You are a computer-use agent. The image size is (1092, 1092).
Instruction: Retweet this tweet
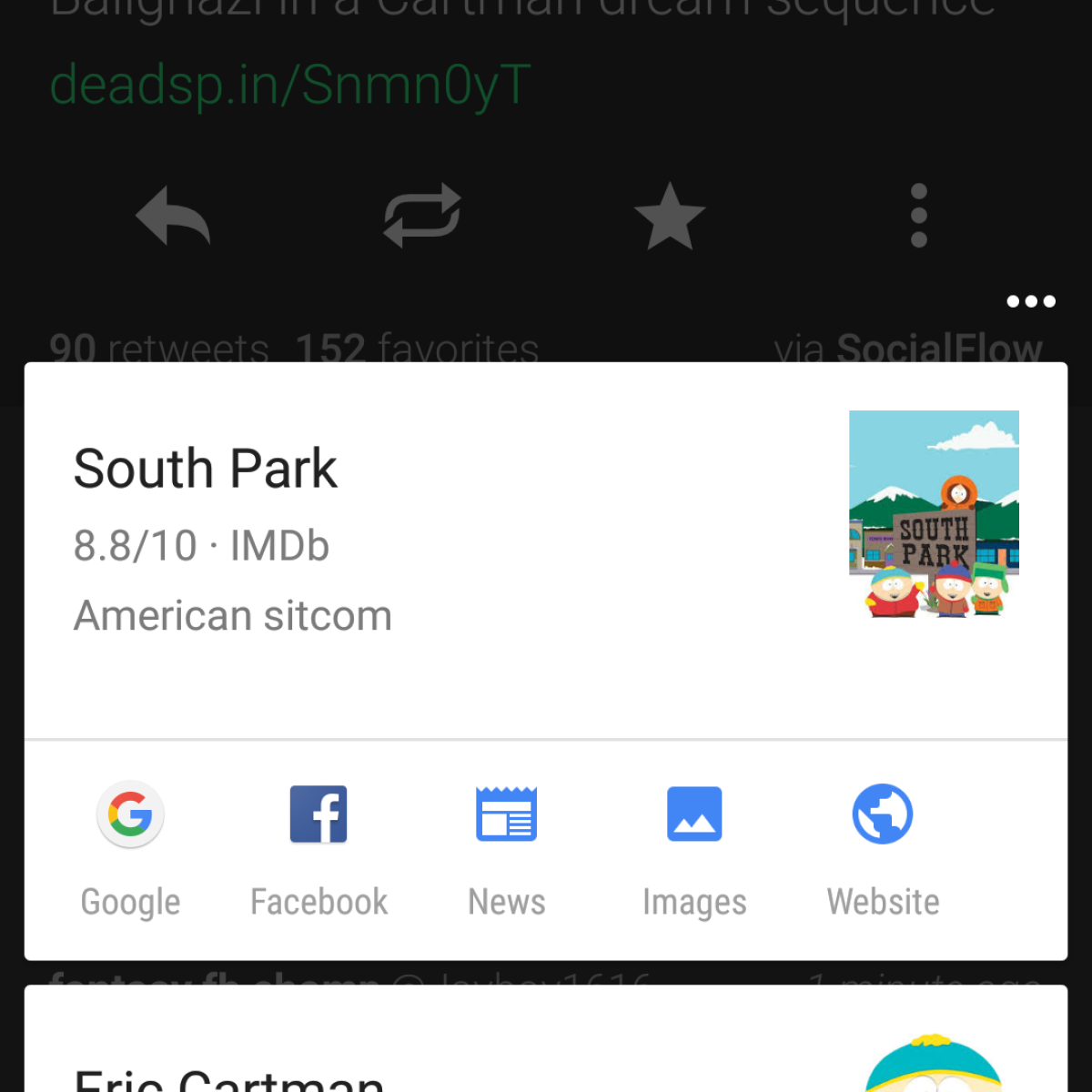pos(421,216)
